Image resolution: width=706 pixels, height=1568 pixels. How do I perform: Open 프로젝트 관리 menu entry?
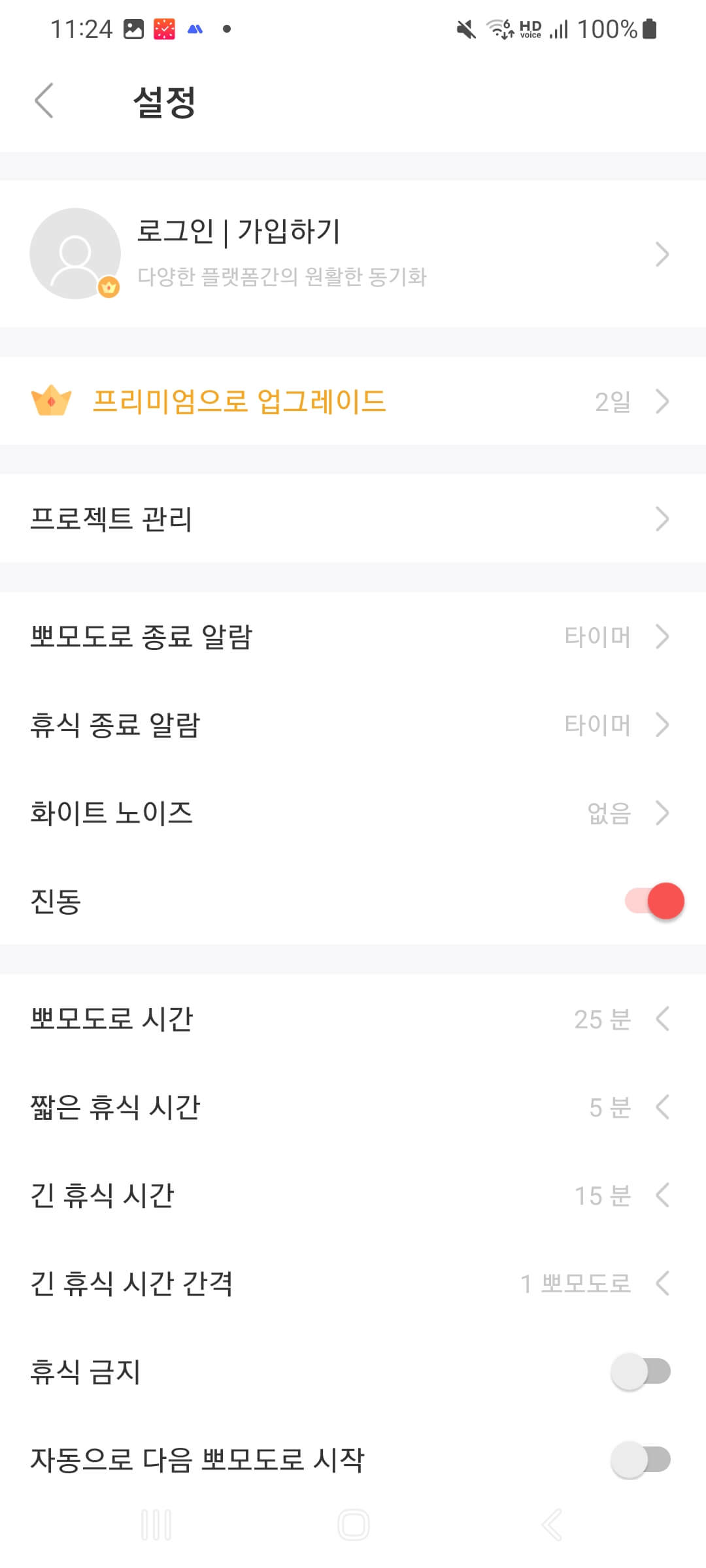tap(353, 519)
